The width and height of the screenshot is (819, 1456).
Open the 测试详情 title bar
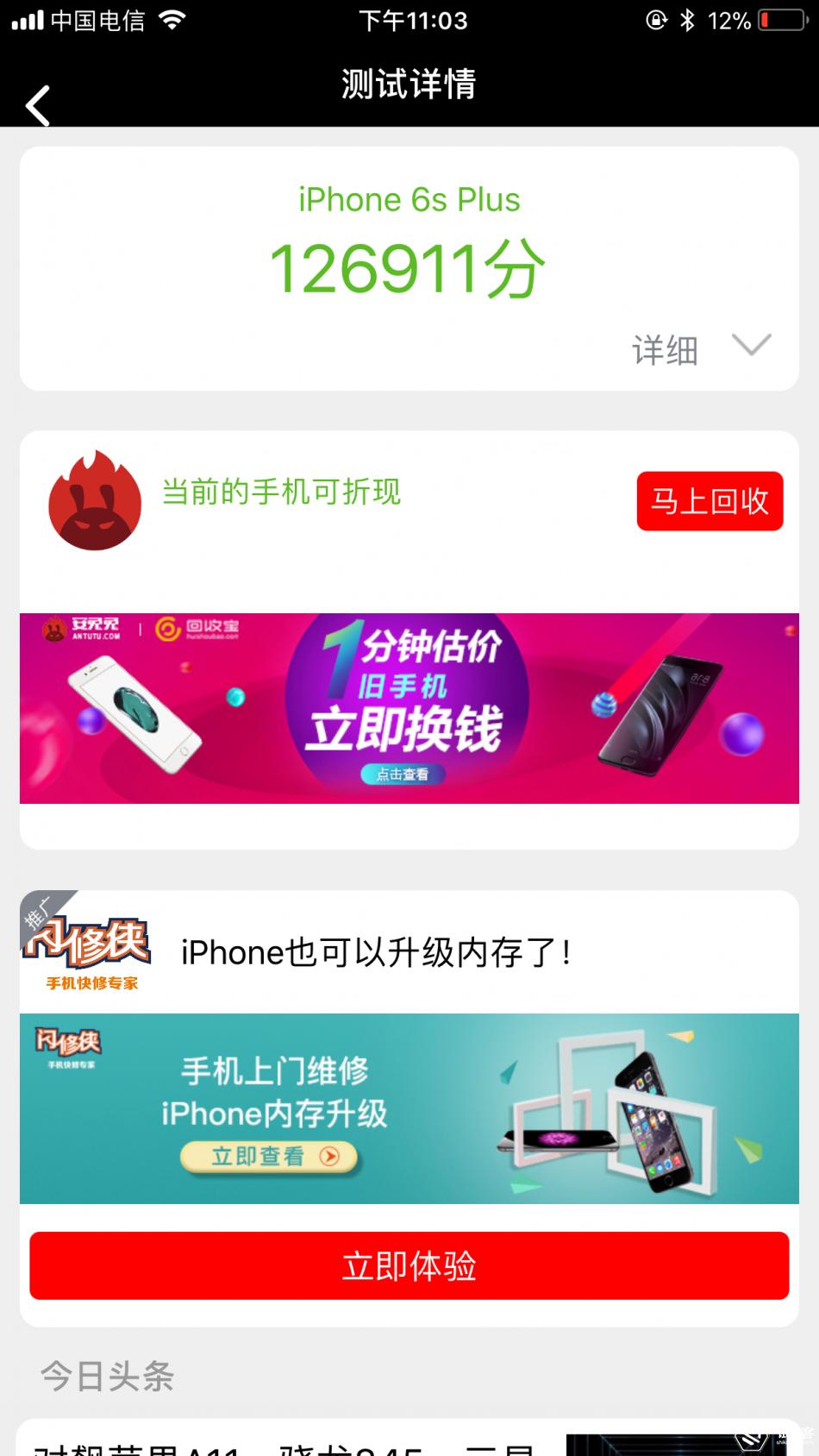409,84
